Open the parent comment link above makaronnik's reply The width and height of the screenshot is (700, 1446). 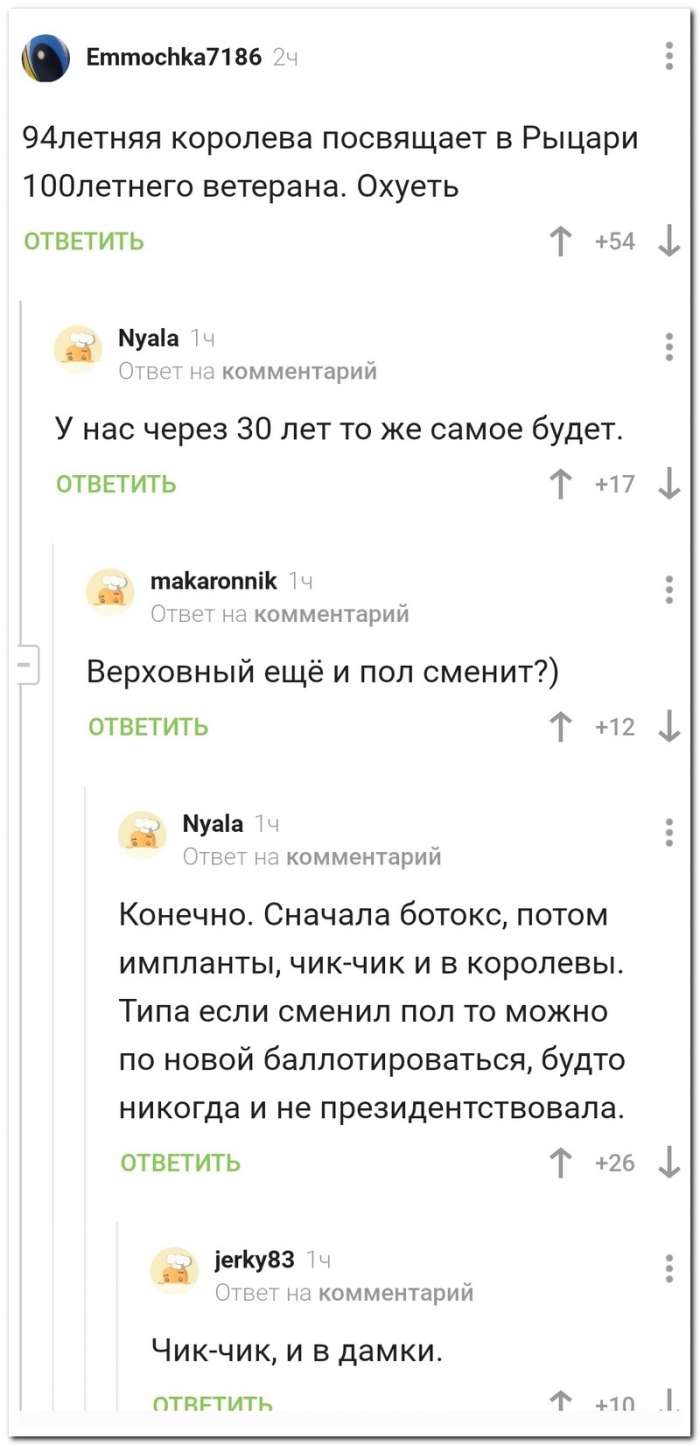331,614
